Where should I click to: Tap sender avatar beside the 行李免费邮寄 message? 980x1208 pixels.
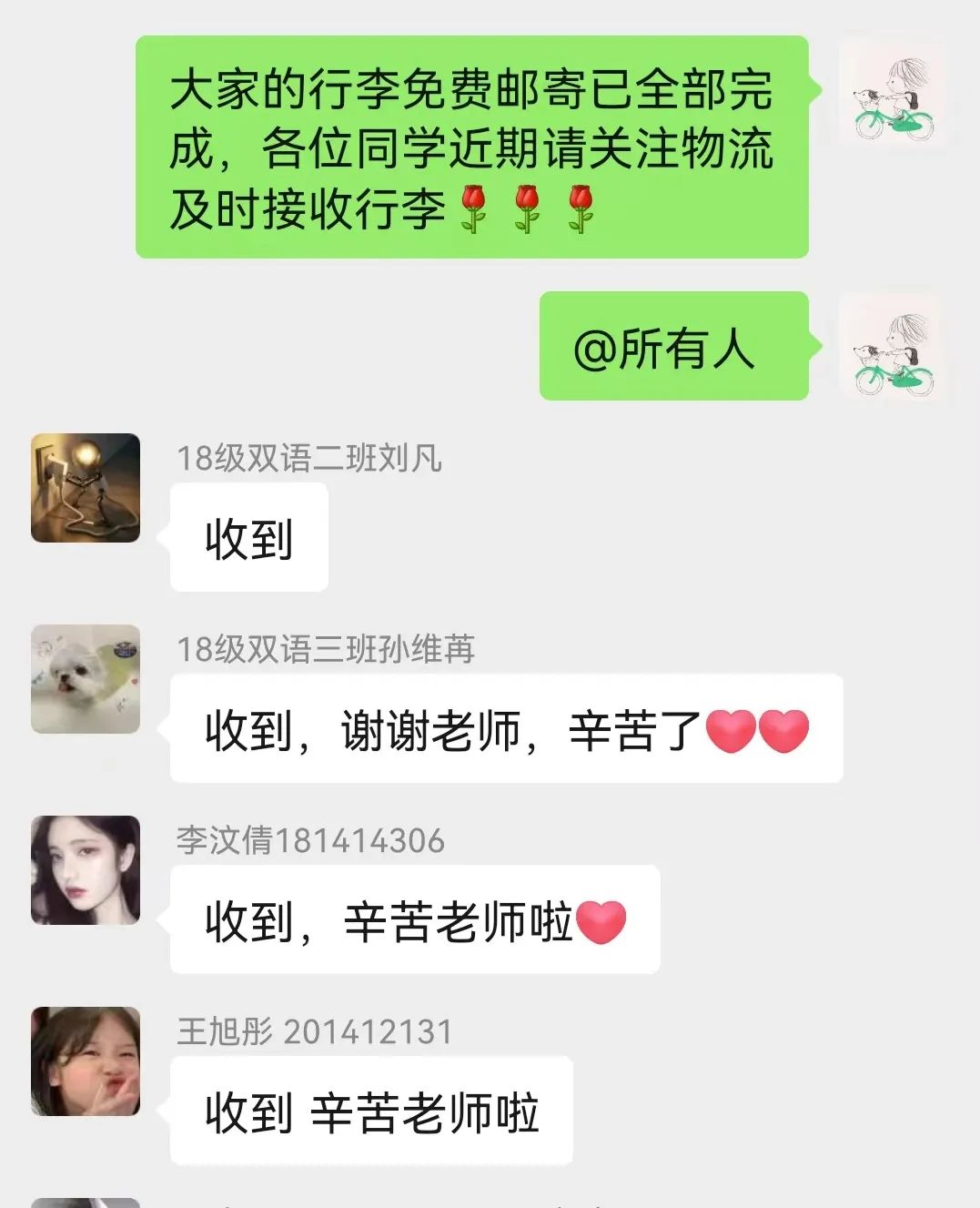point(892,92)
